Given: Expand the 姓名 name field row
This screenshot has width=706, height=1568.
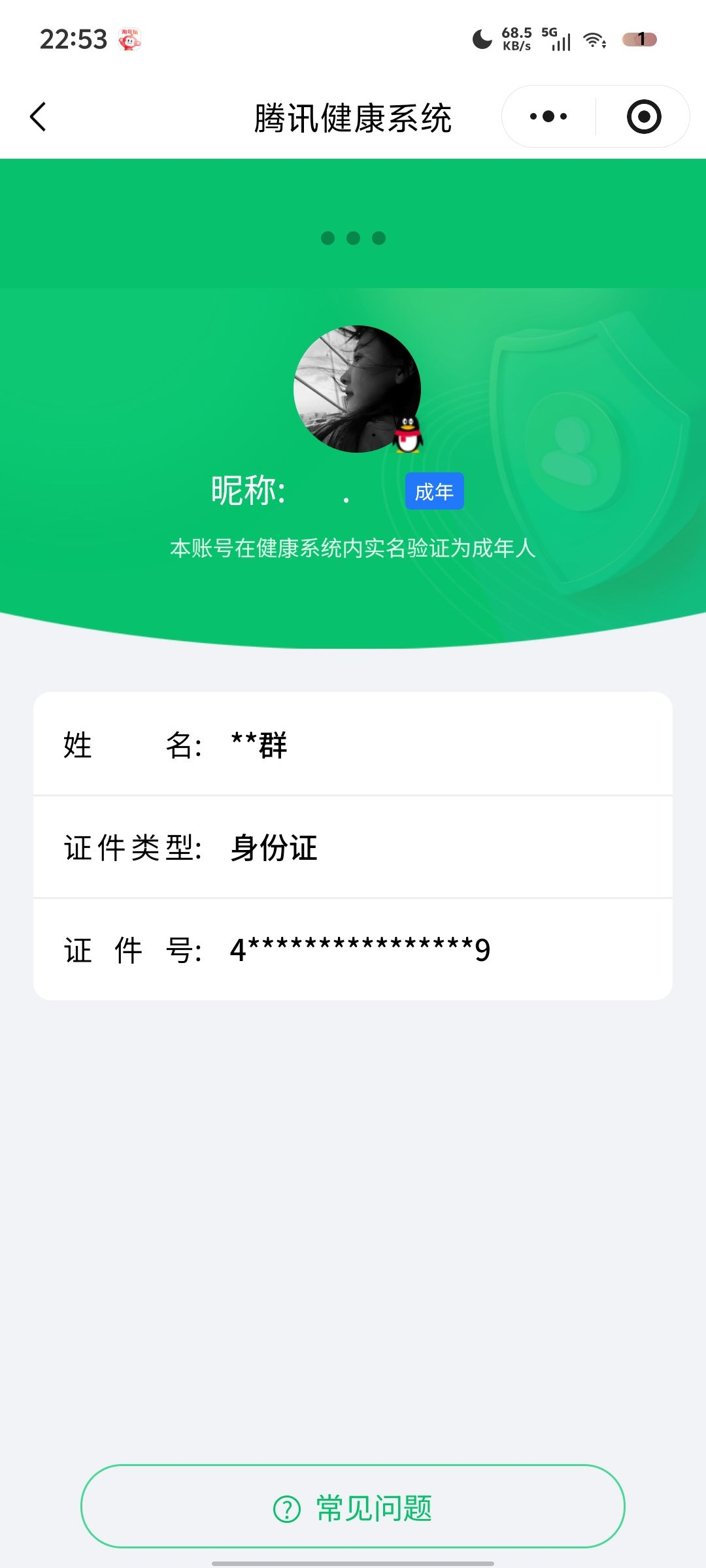Looking at the screenshot, I should (x=353, y=745).
